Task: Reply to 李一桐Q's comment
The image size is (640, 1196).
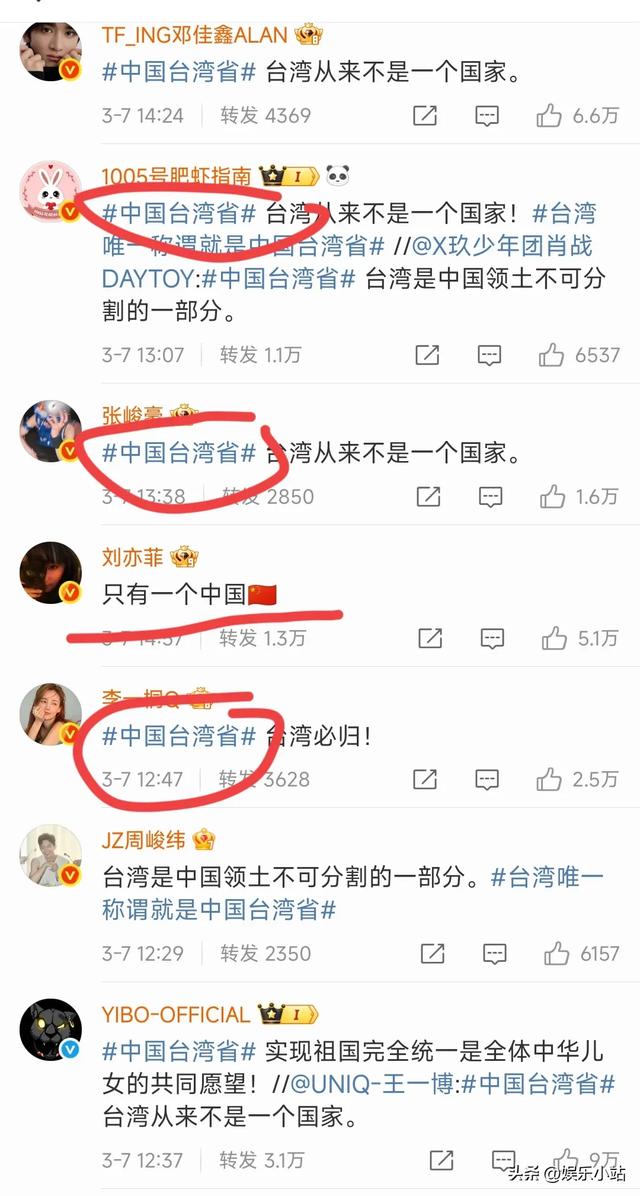Action: (x=488, y=779)
